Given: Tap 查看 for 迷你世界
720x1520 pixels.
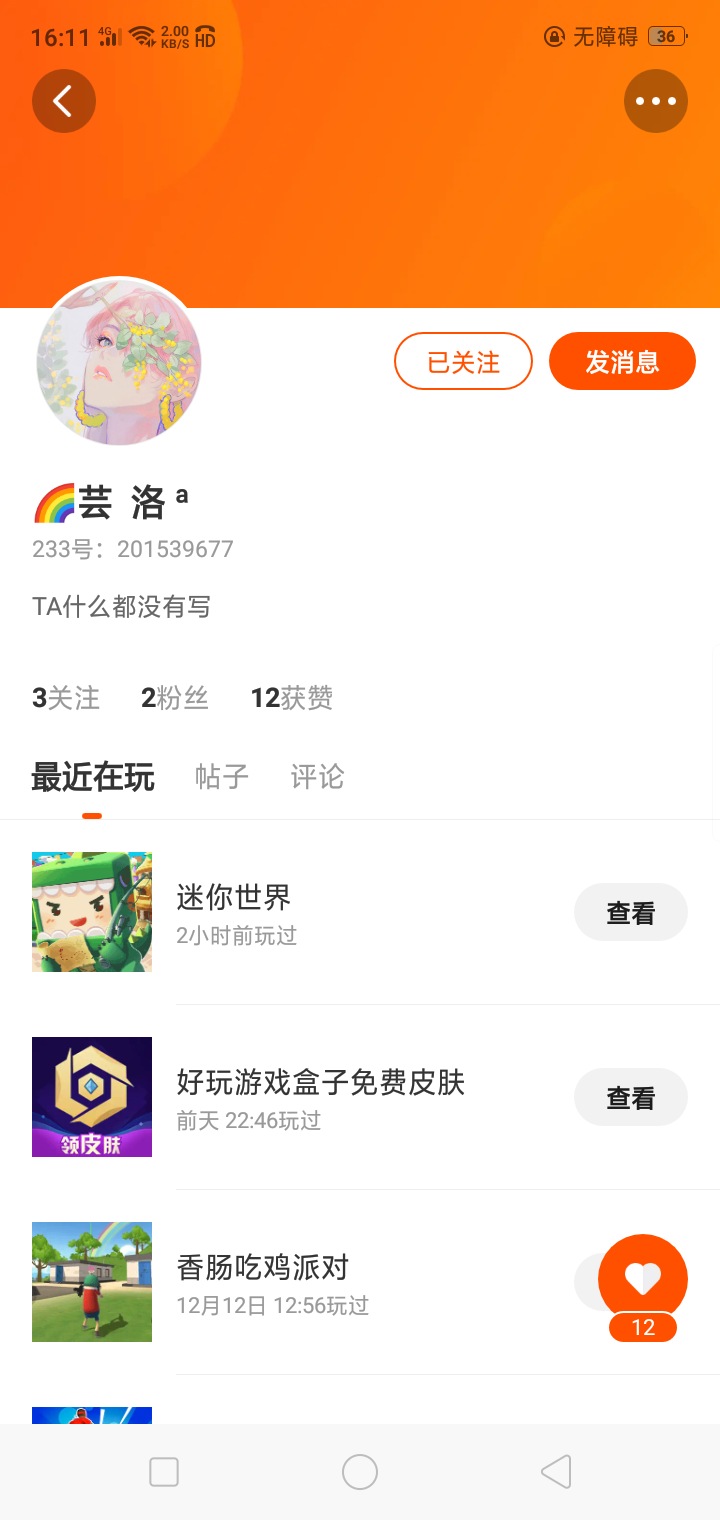Looking at the screenshot, I should click(x=630, y=913).
